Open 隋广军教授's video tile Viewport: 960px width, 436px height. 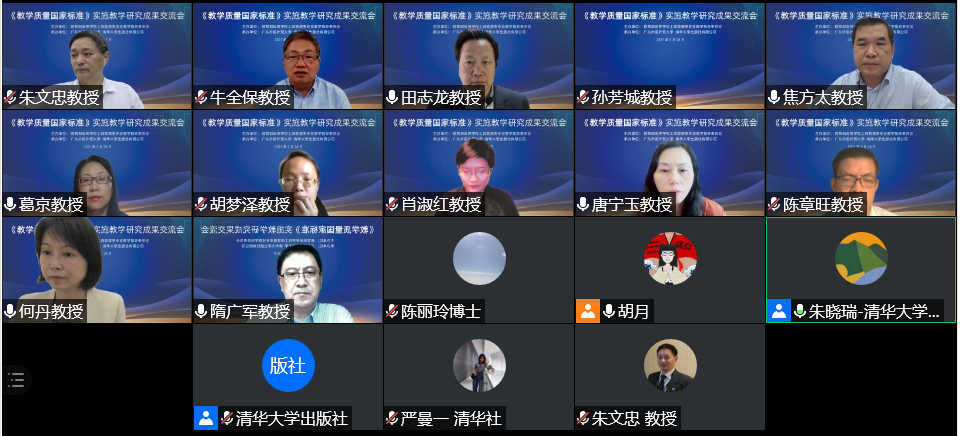coord(288,270)
